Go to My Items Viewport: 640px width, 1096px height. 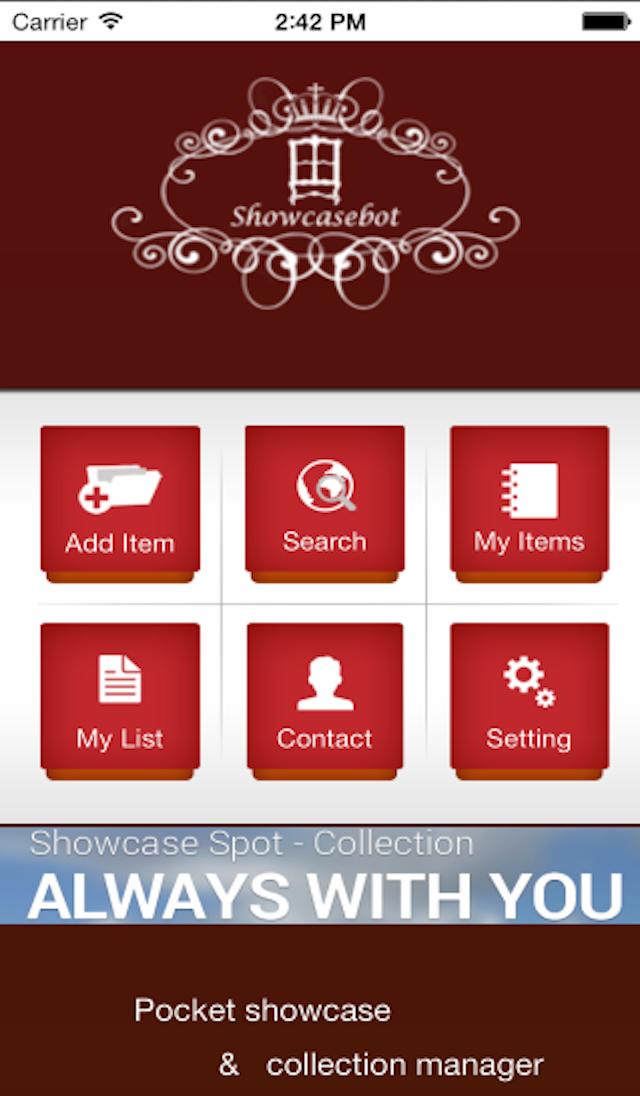(529, 503)
